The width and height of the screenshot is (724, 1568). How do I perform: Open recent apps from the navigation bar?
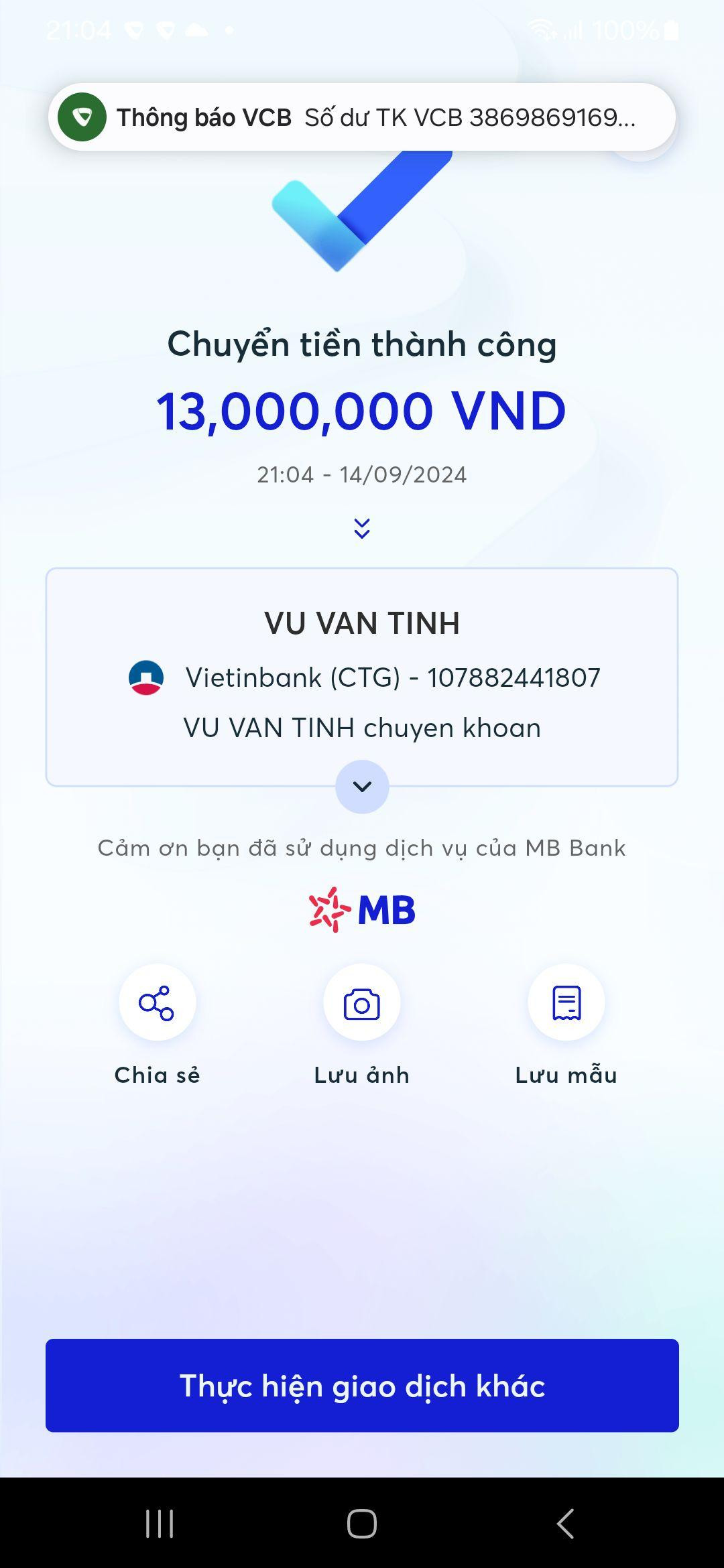(160, 1524)
